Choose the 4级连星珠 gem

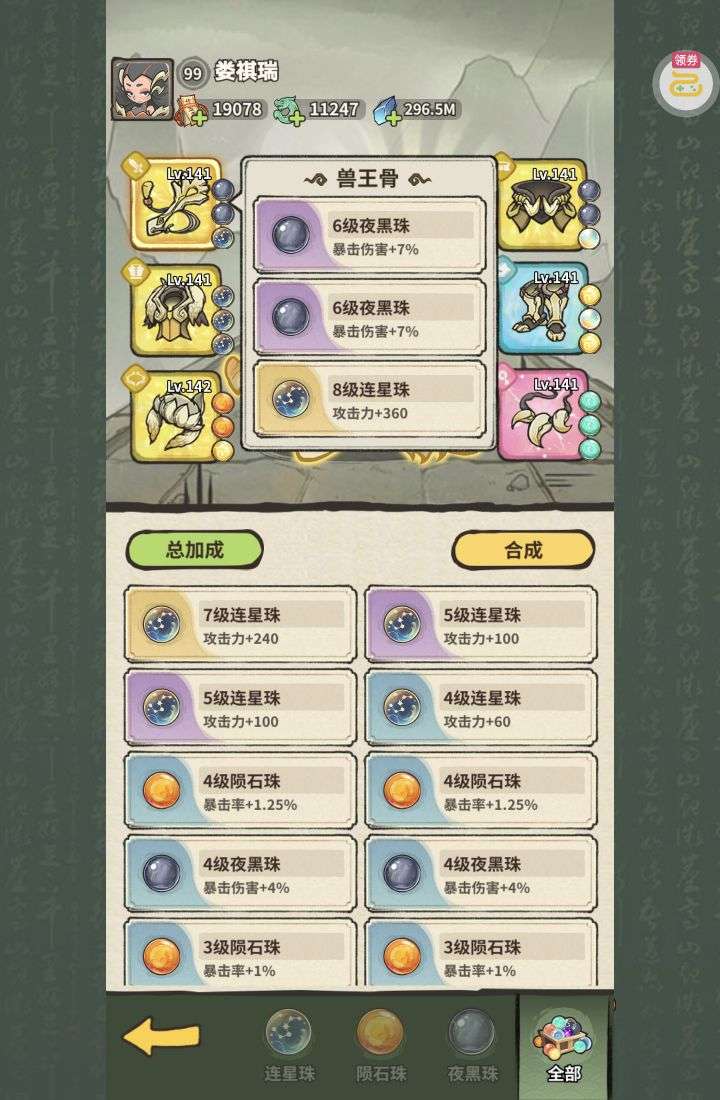(481, 707)
